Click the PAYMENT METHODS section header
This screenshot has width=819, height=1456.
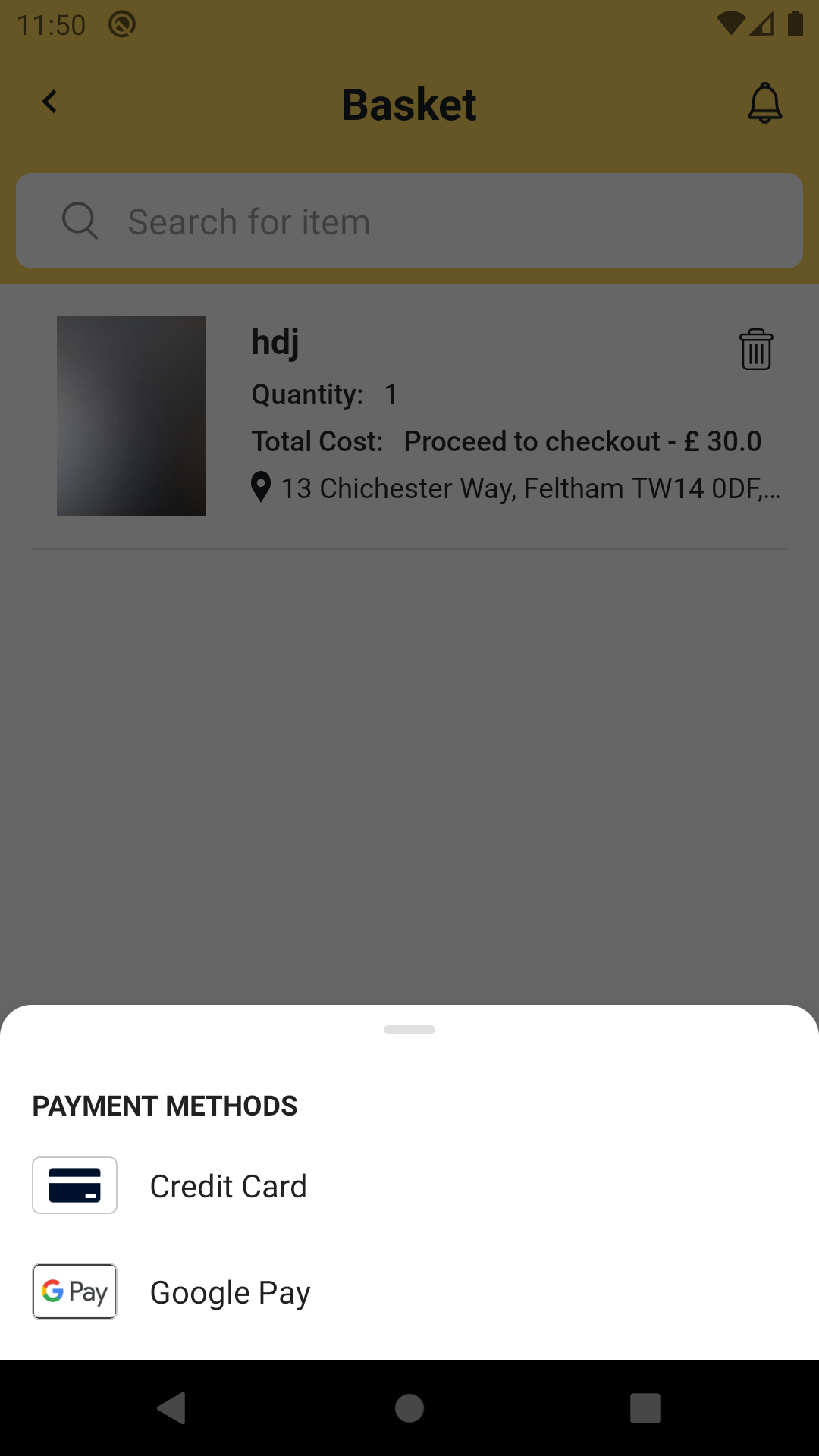click(165, 1106)
